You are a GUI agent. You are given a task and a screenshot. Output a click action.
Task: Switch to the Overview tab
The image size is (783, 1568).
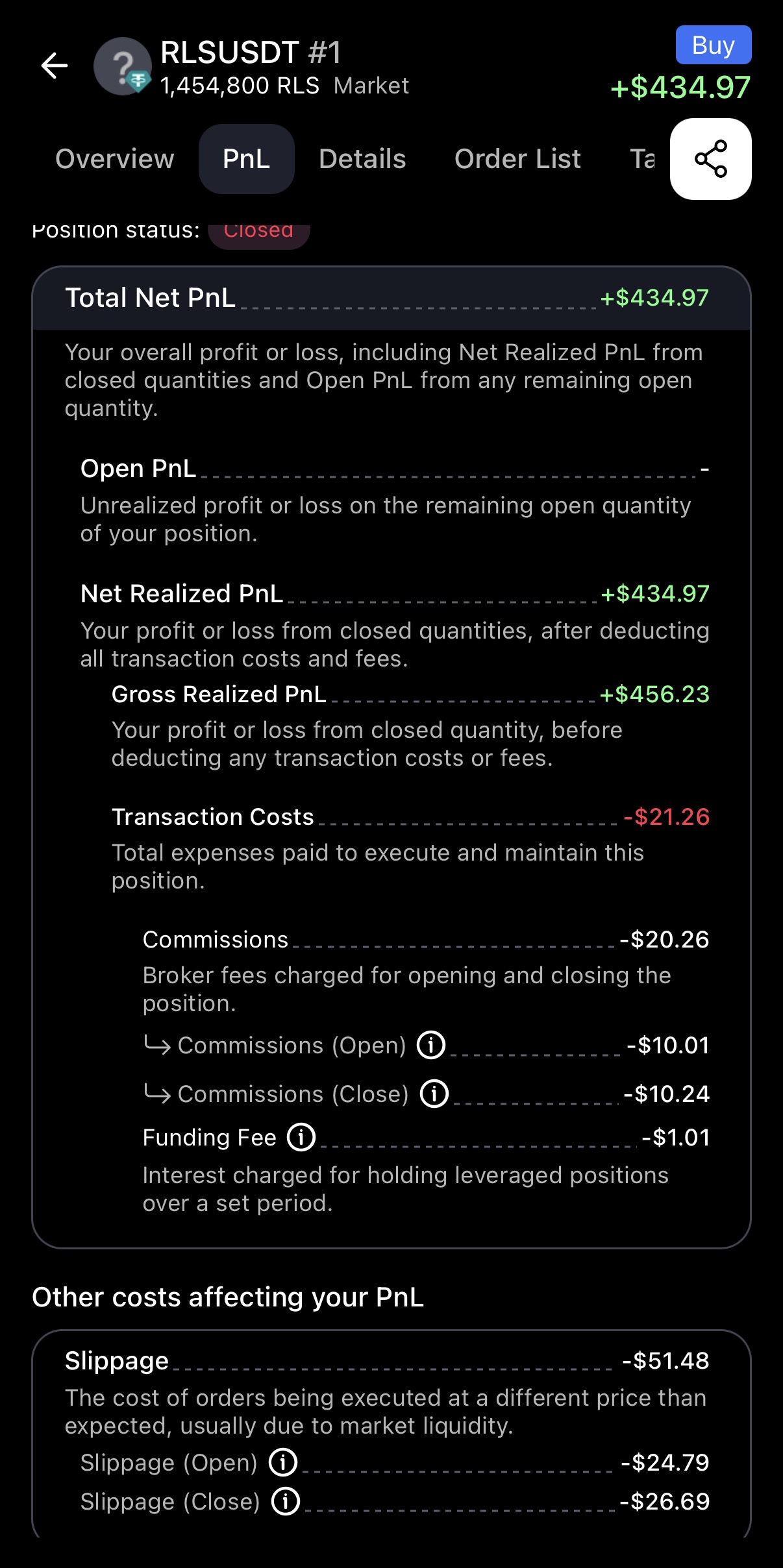pos(115,159)
